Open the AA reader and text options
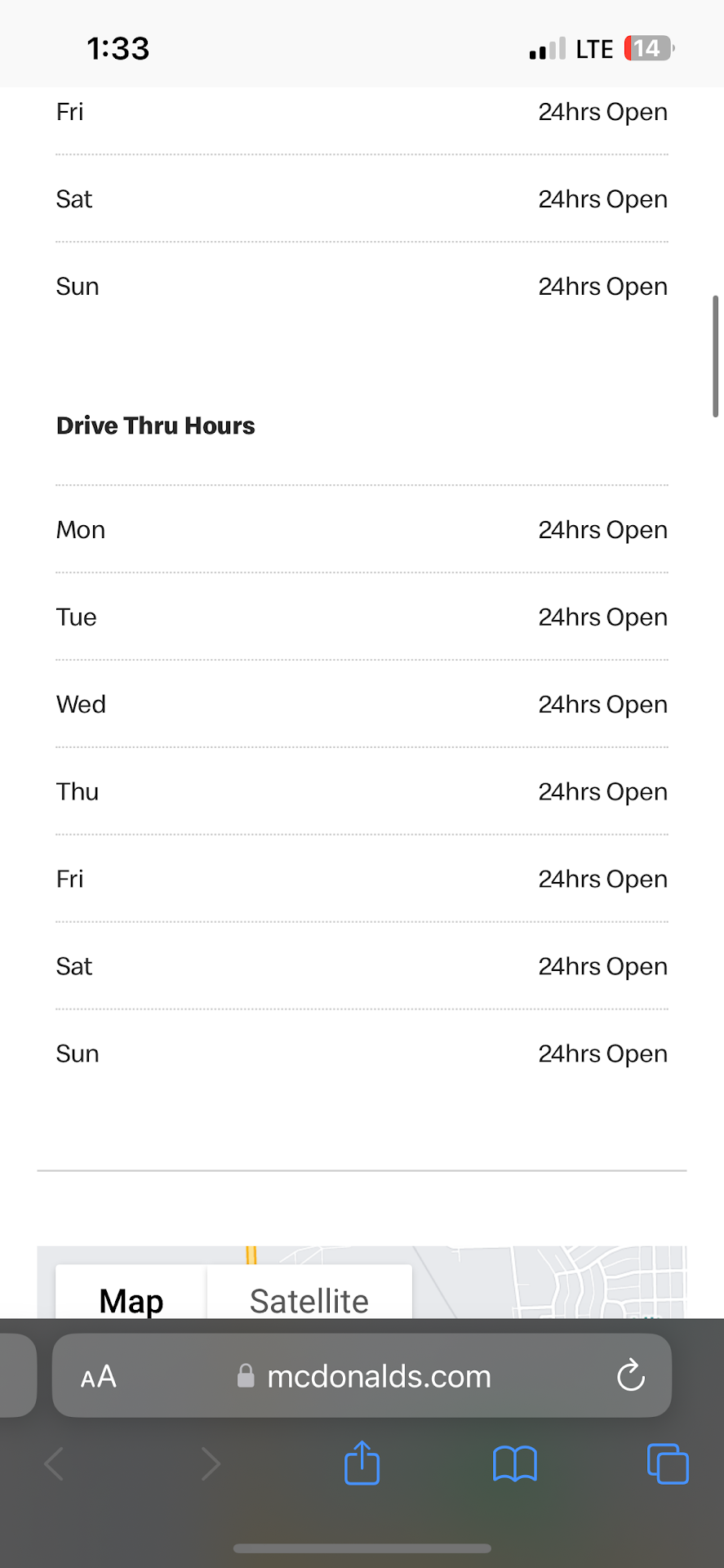The image size is (724, 1568). tap(99, 1377)
